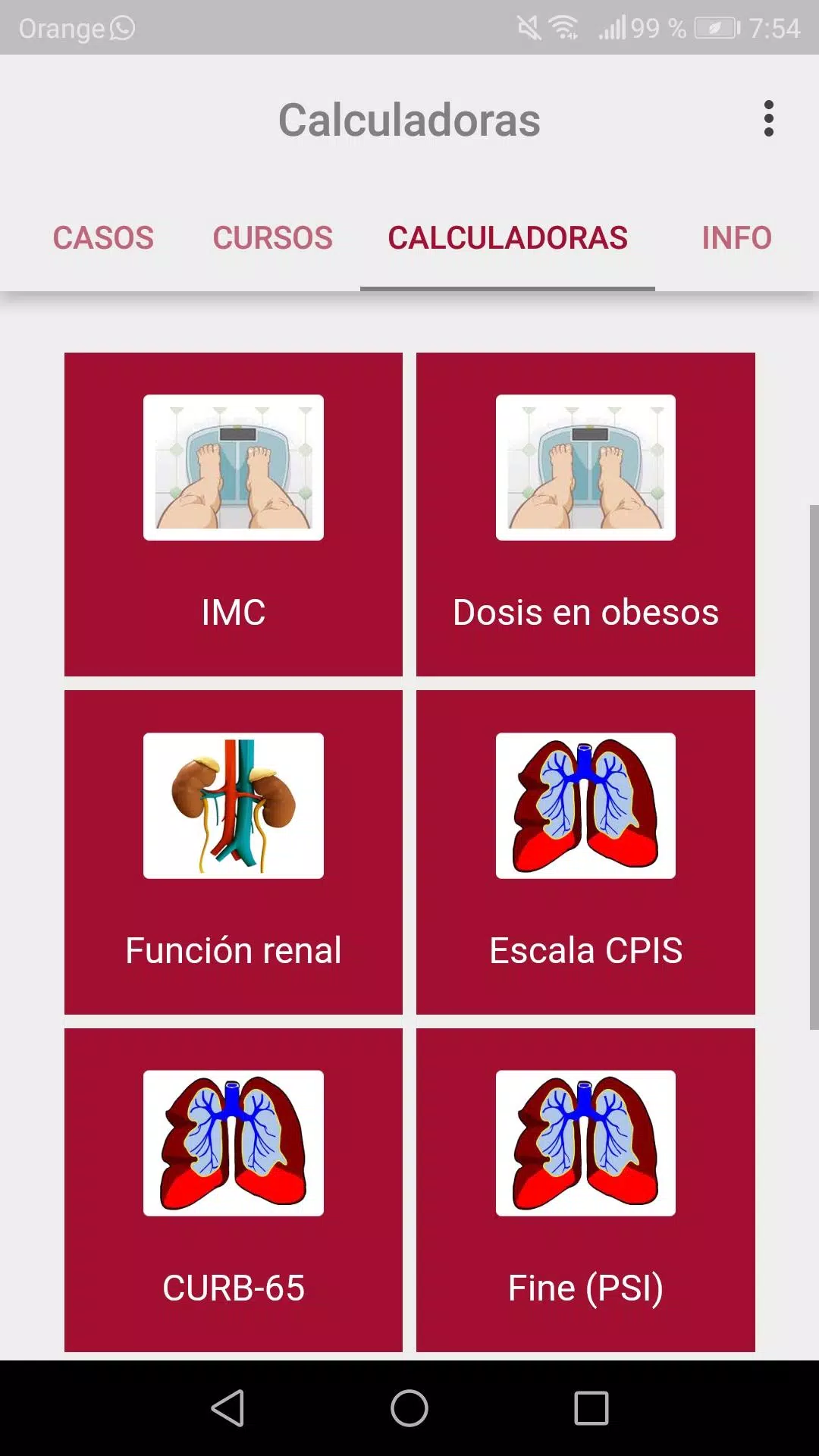Switch to the CASOS tab
The height and width of the screenshot is (1456, 819).
pos(103,238)
